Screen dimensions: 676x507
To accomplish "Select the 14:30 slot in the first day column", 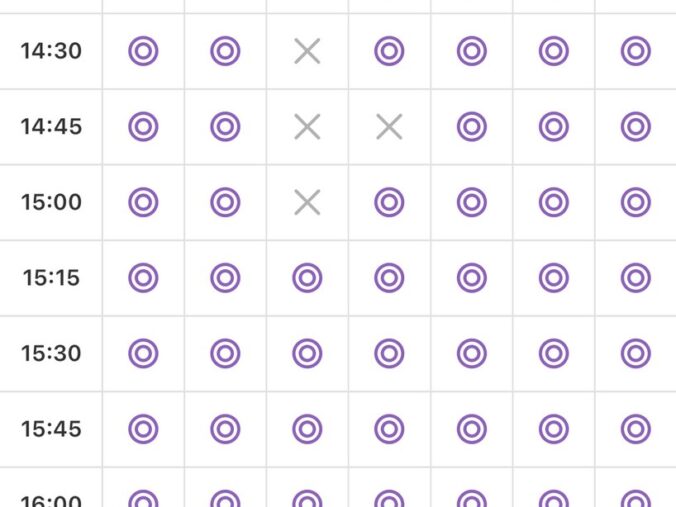I will pyautogui.click(x=143, y=51).
